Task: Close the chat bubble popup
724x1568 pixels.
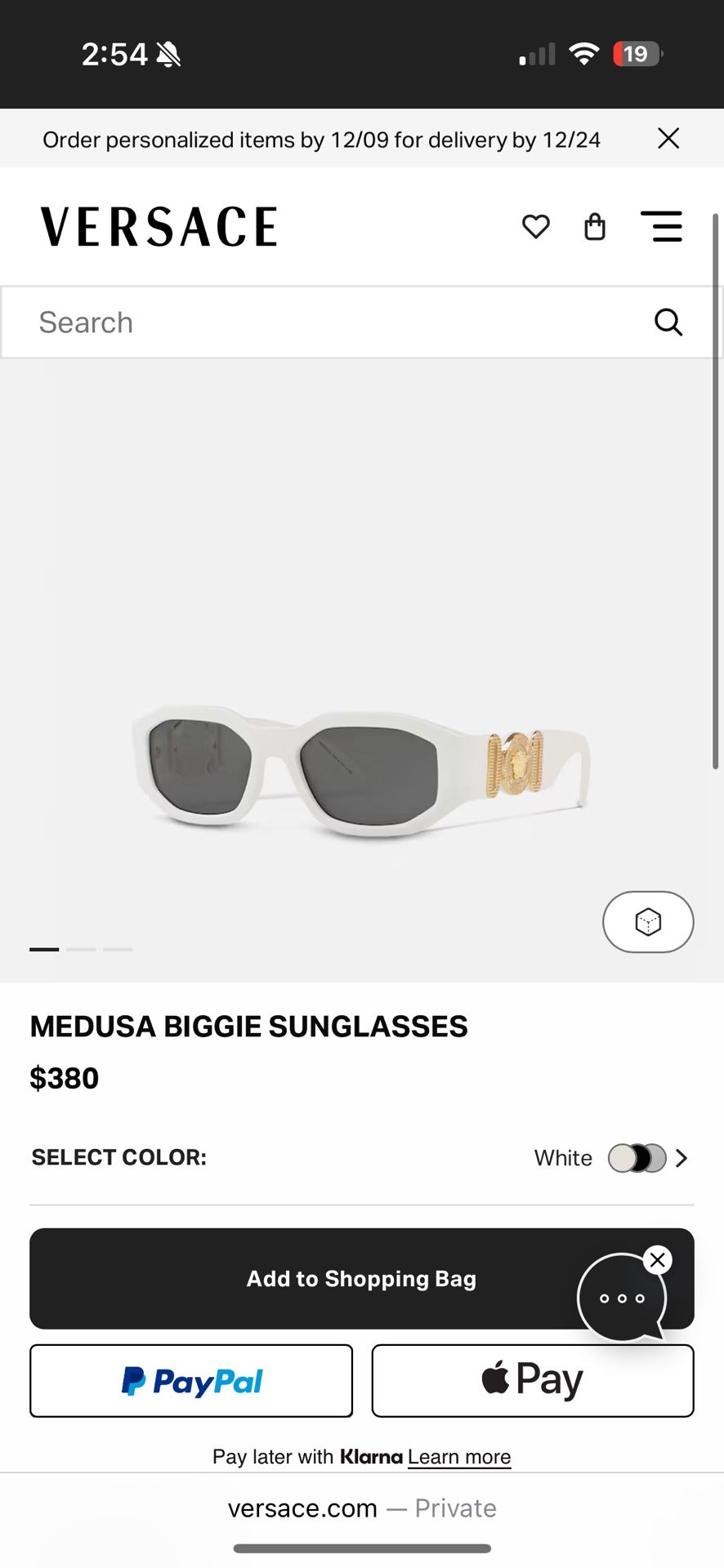Action: point(657,1259)
